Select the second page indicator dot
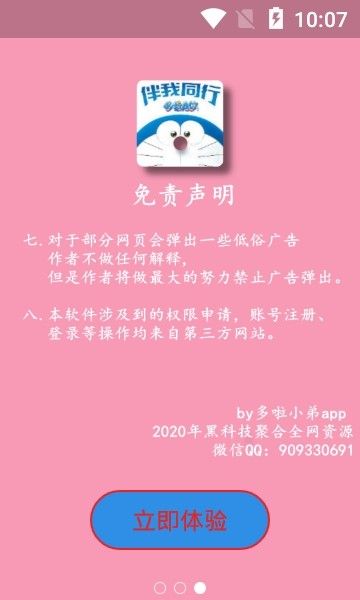Viewport: 360px width, 600px height. [x=180, y=588]
